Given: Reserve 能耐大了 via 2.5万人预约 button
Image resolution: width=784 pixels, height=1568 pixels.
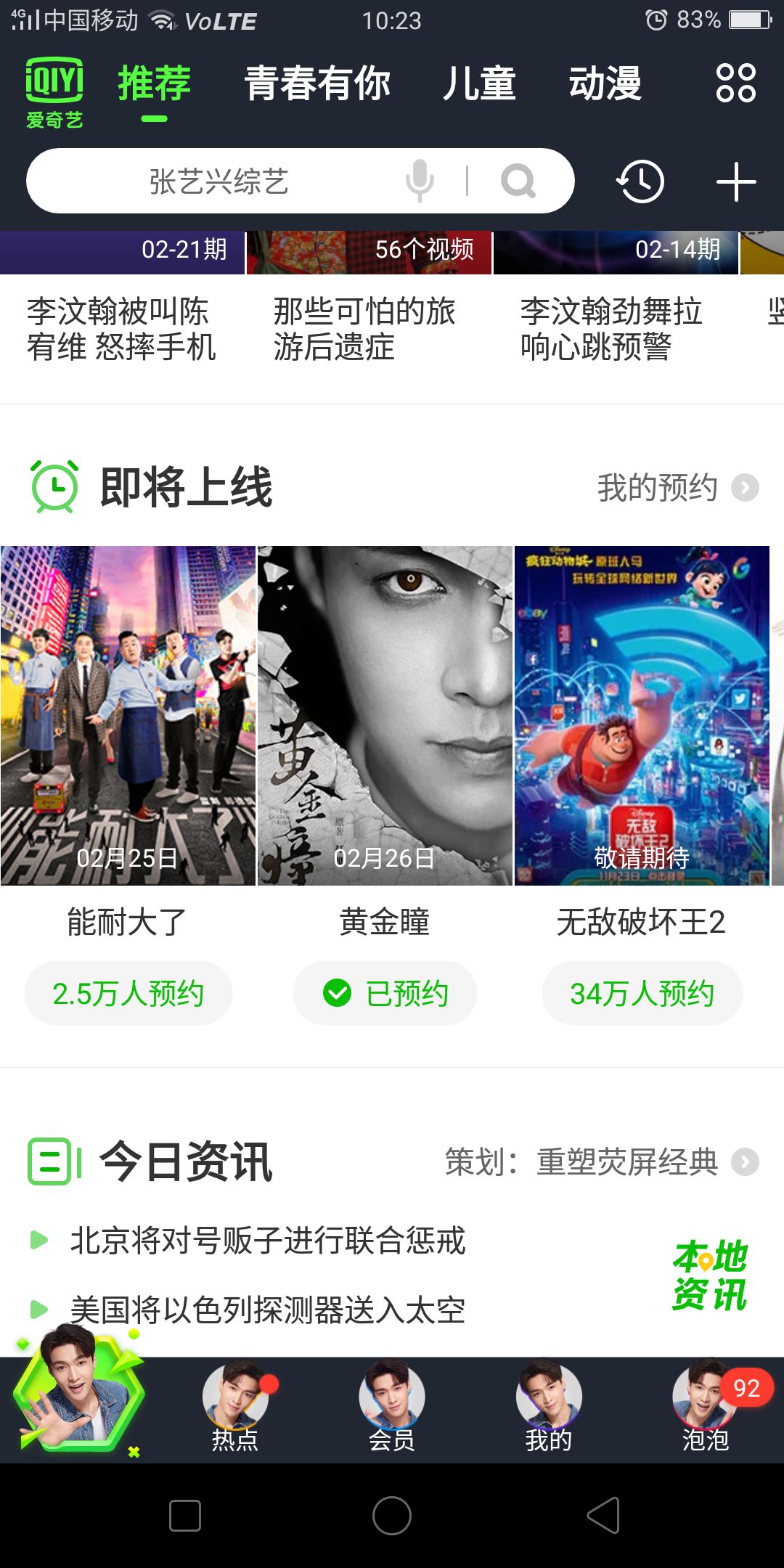Looking at the screenshot, I should [128, 993].
